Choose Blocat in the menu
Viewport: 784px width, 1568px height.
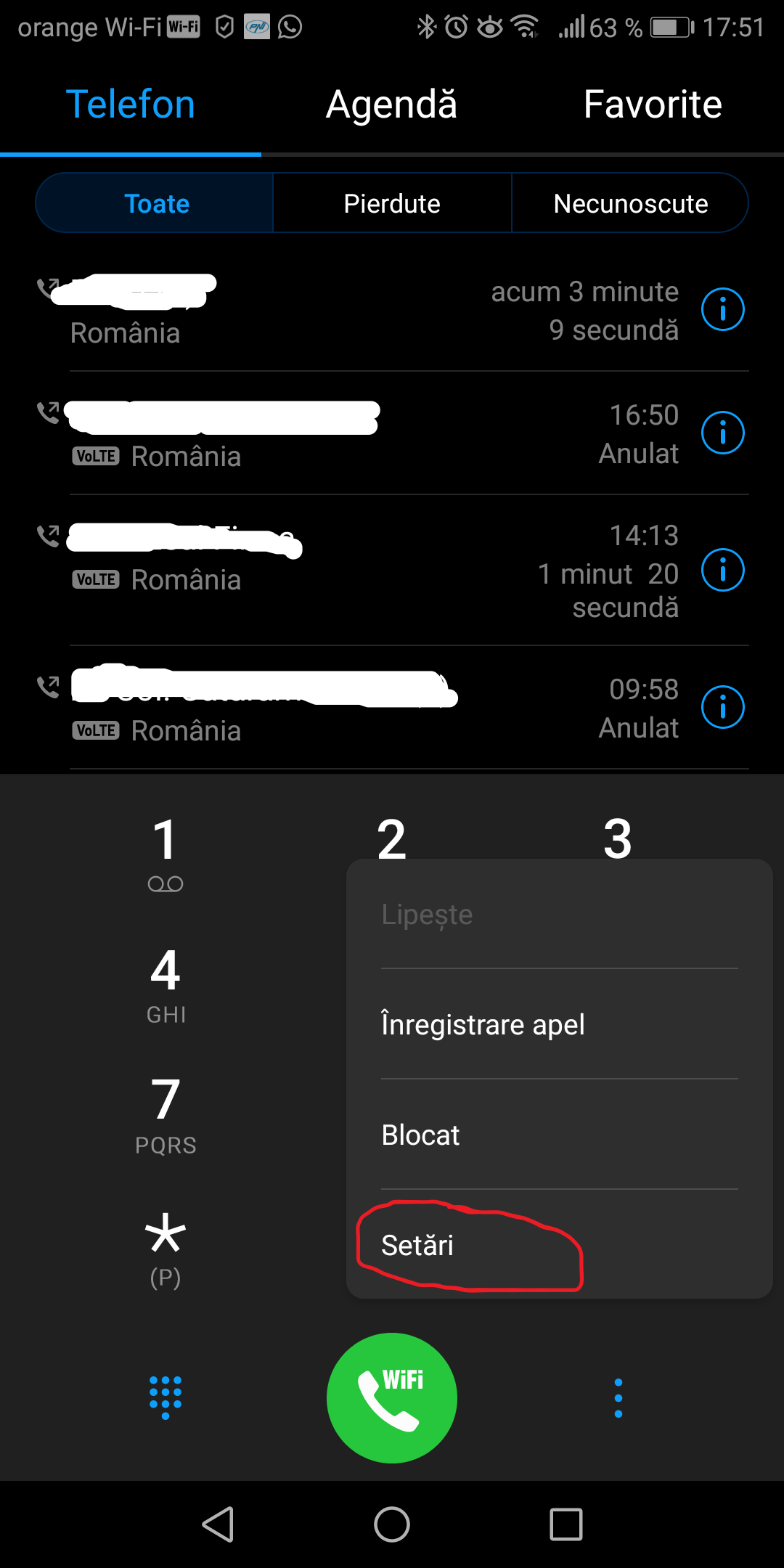559,1135
